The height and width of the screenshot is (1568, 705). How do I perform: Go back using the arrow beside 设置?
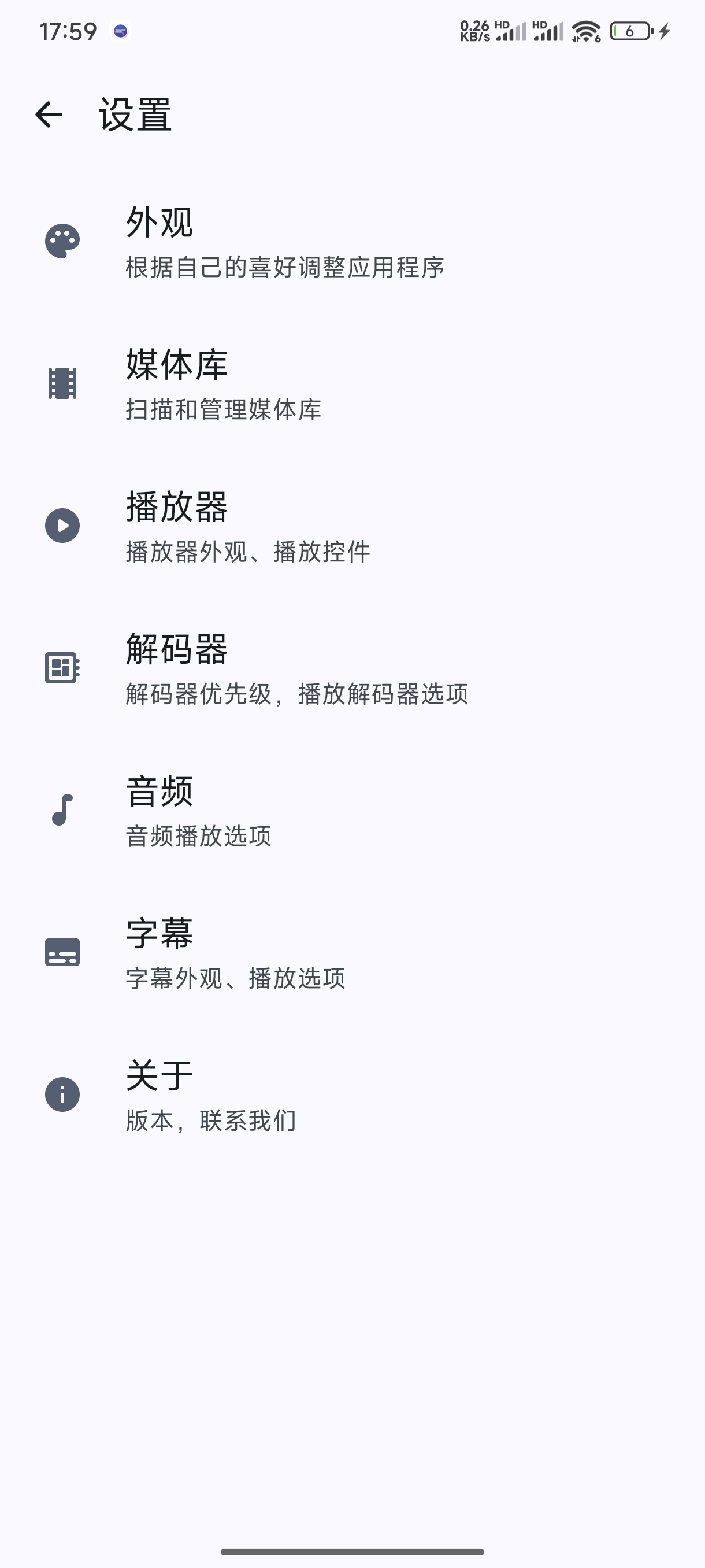point(49,114)
